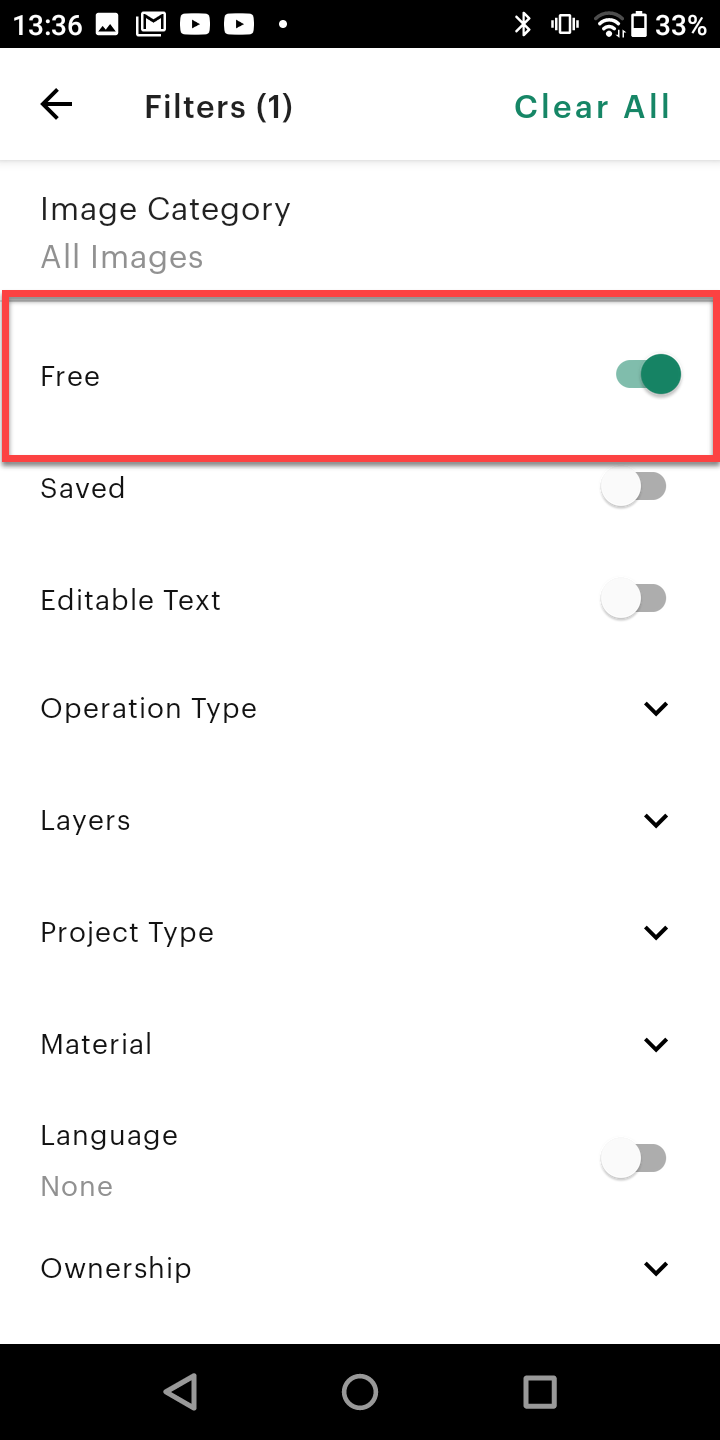
Task: Expand the Layers filter section
Action: [657, 820]
